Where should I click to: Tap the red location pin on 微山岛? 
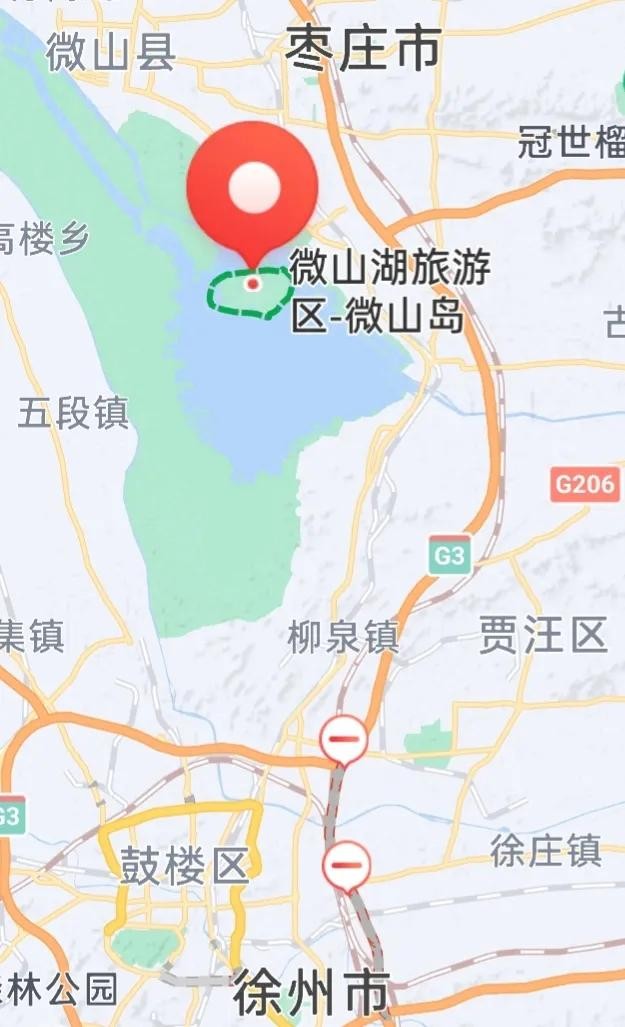pos(253,189)
